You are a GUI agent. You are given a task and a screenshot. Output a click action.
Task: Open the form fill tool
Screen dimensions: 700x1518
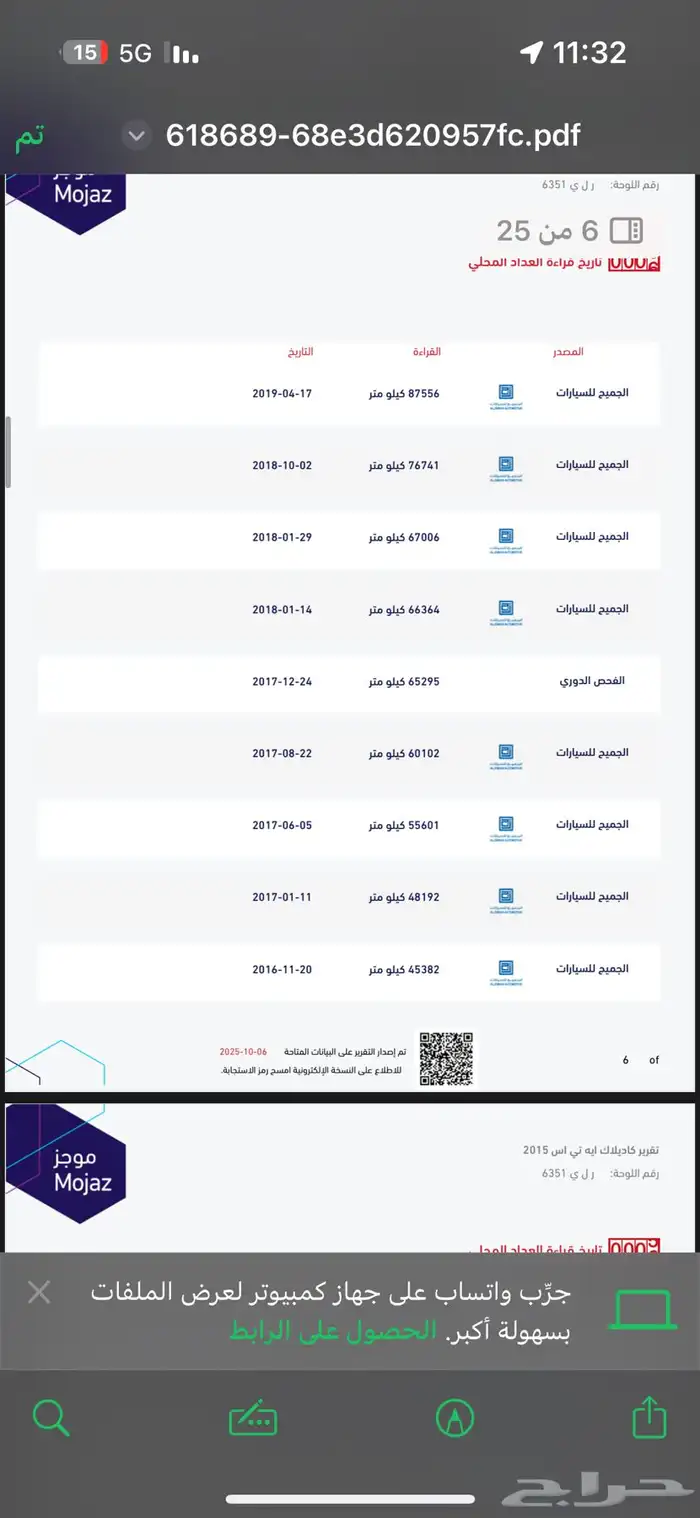[x=252, y=1418]
